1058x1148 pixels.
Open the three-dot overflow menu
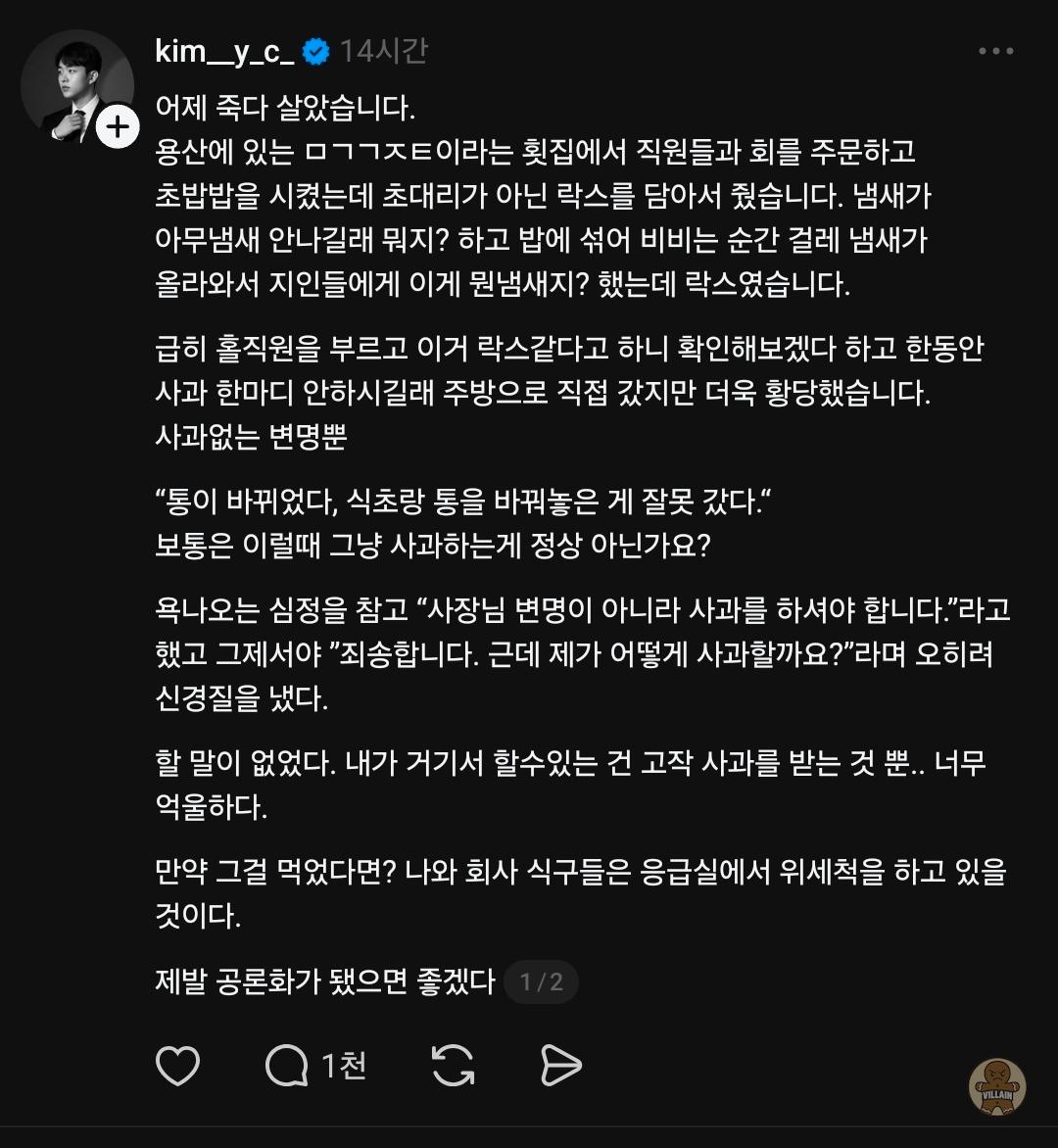[x=995, y=51]
